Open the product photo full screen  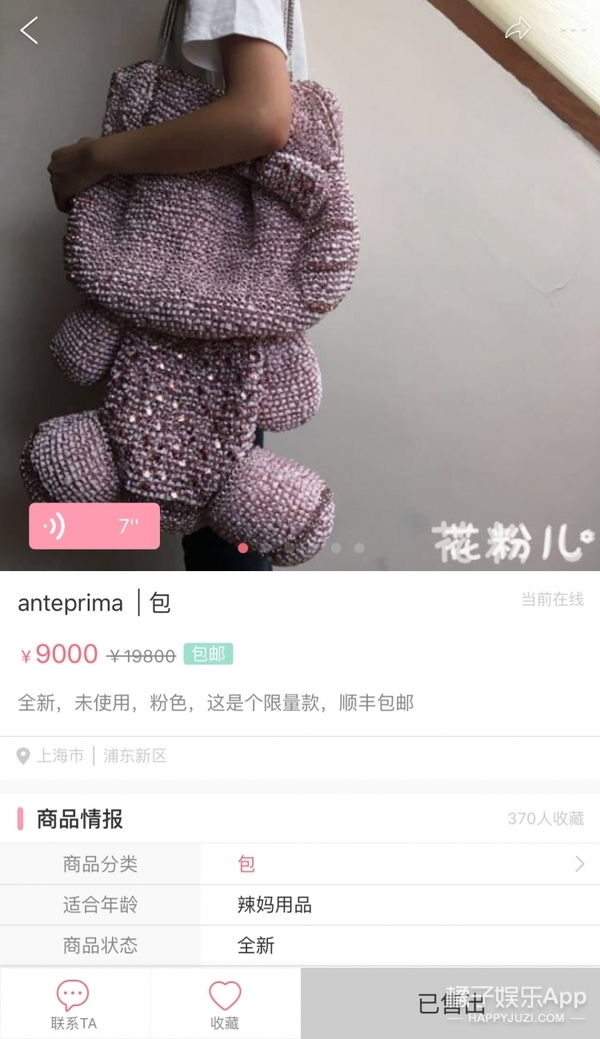coord(300,280)
